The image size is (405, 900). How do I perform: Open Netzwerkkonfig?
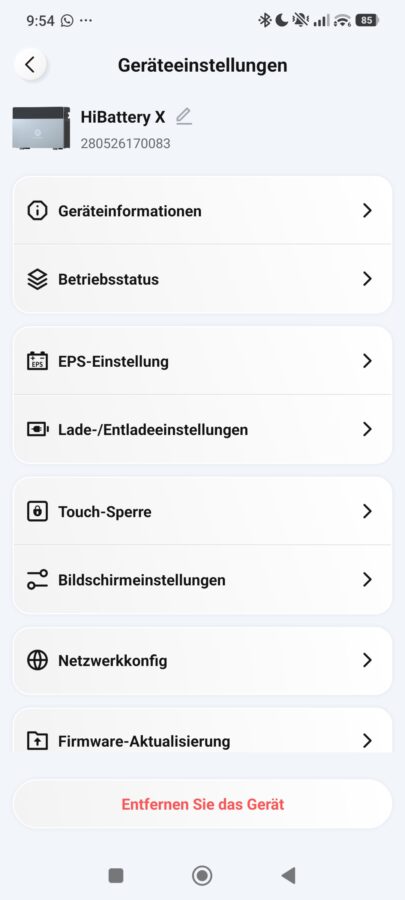coord(202,661)
